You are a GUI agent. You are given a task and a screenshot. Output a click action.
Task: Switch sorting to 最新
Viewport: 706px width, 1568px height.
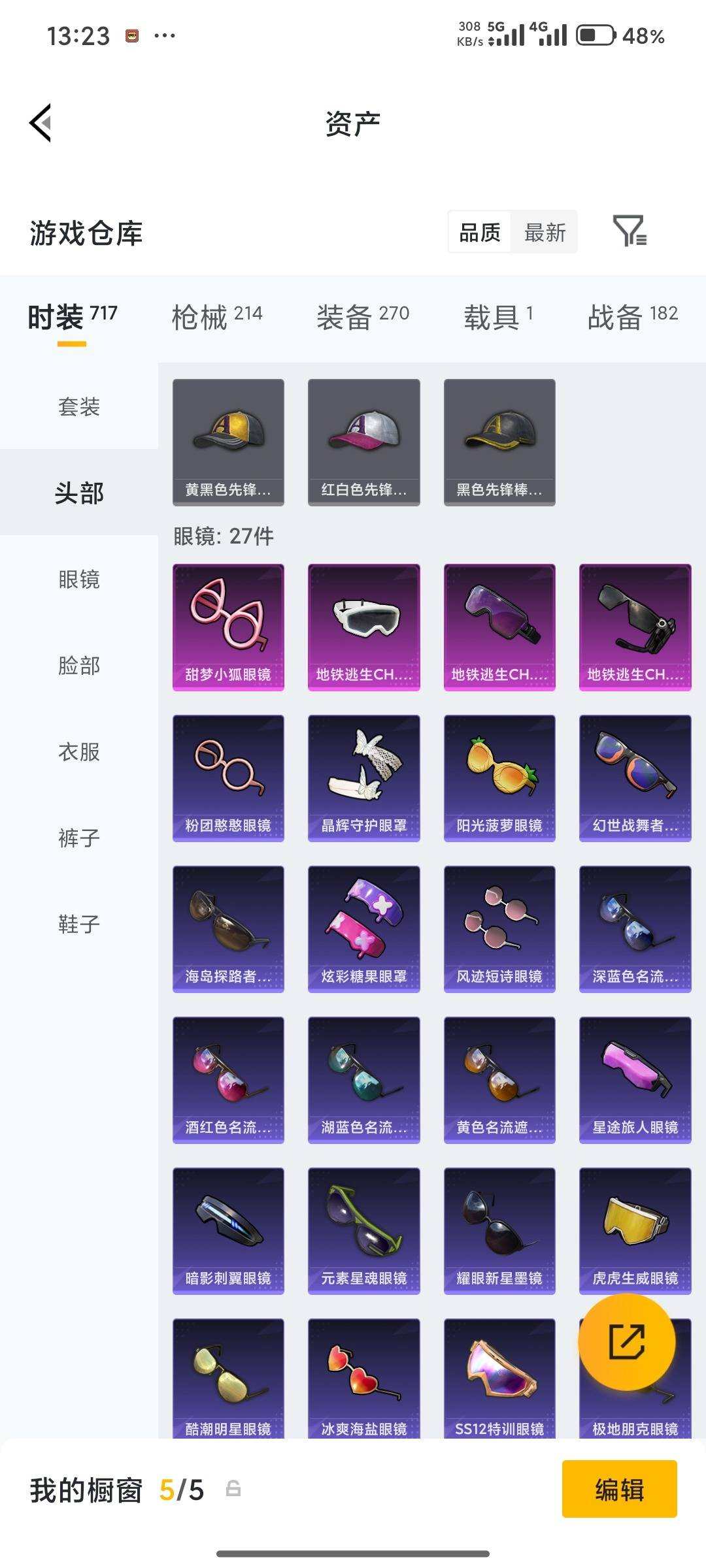[545, 233]
